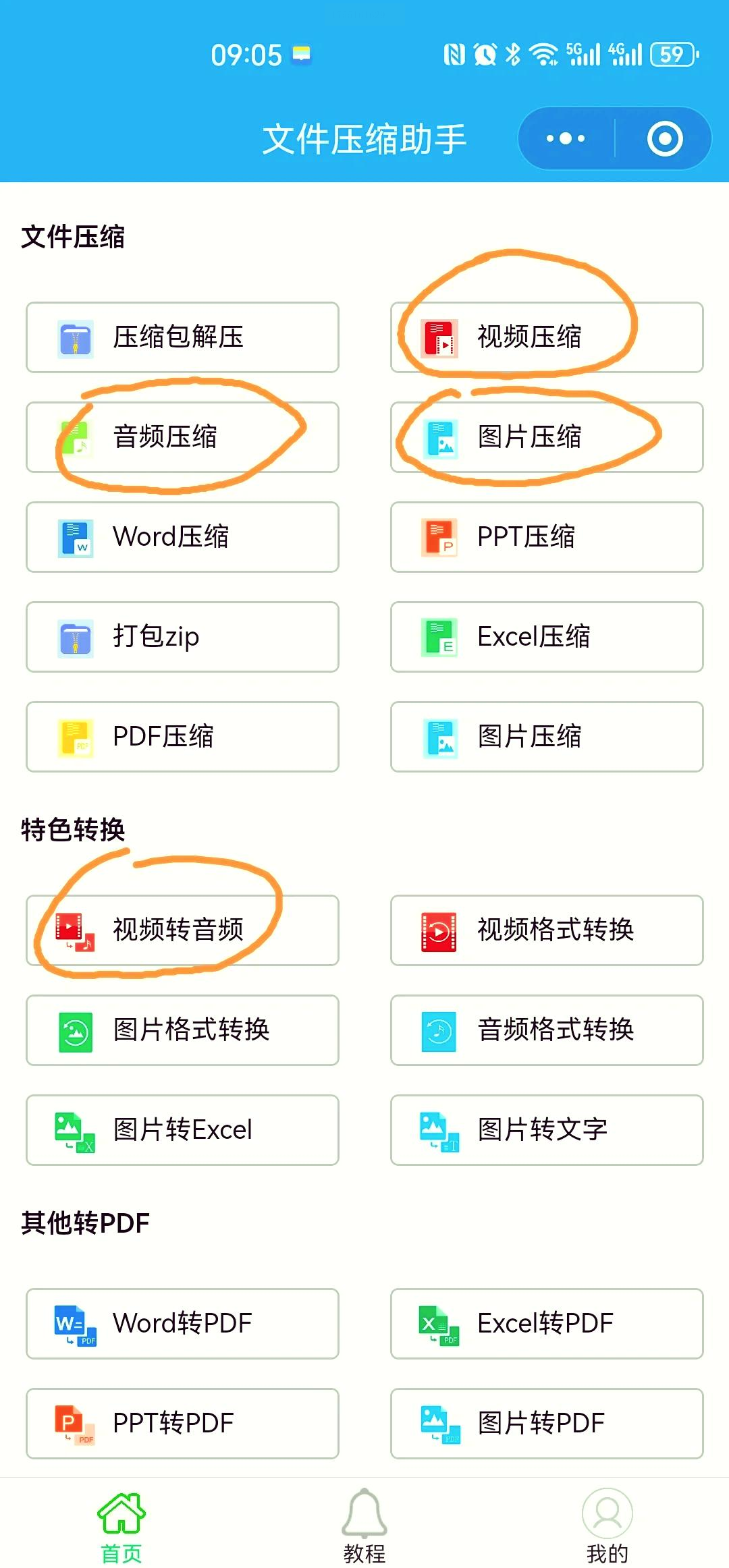
Task: Go to the 我的 tab
Action: point(607,1525)
